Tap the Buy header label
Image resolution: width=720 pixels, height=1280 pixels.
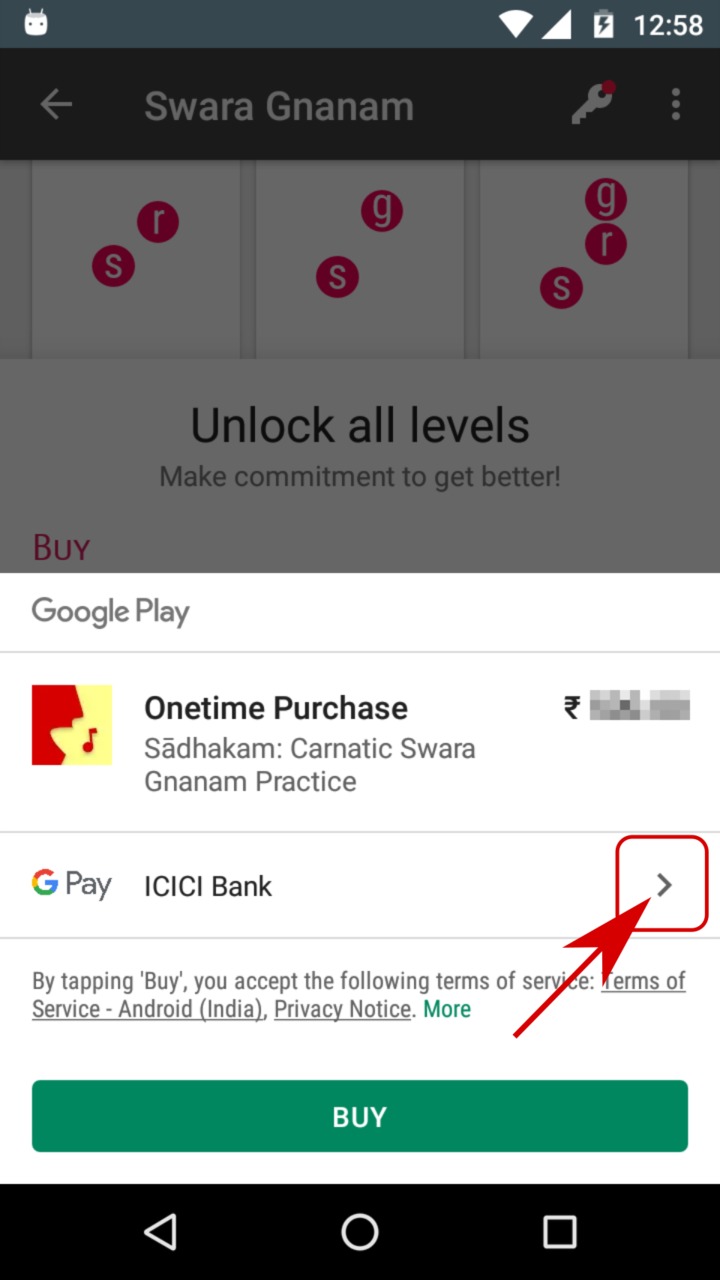pos(60,547)
